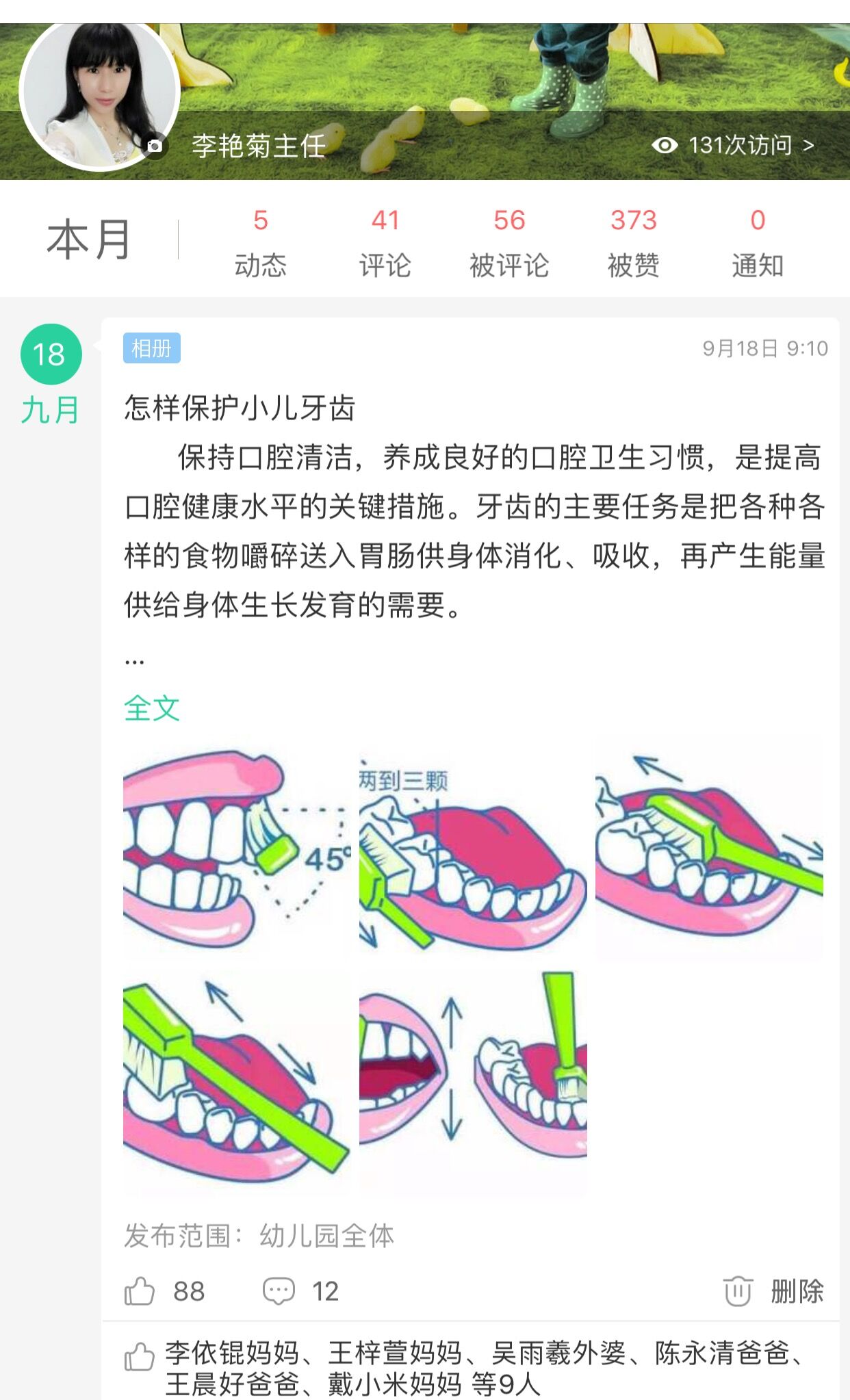The width and height of the screenshot is (850, 1400).
Task: Open the third brushing illustration thumbnail
Action: click(709, 847)
